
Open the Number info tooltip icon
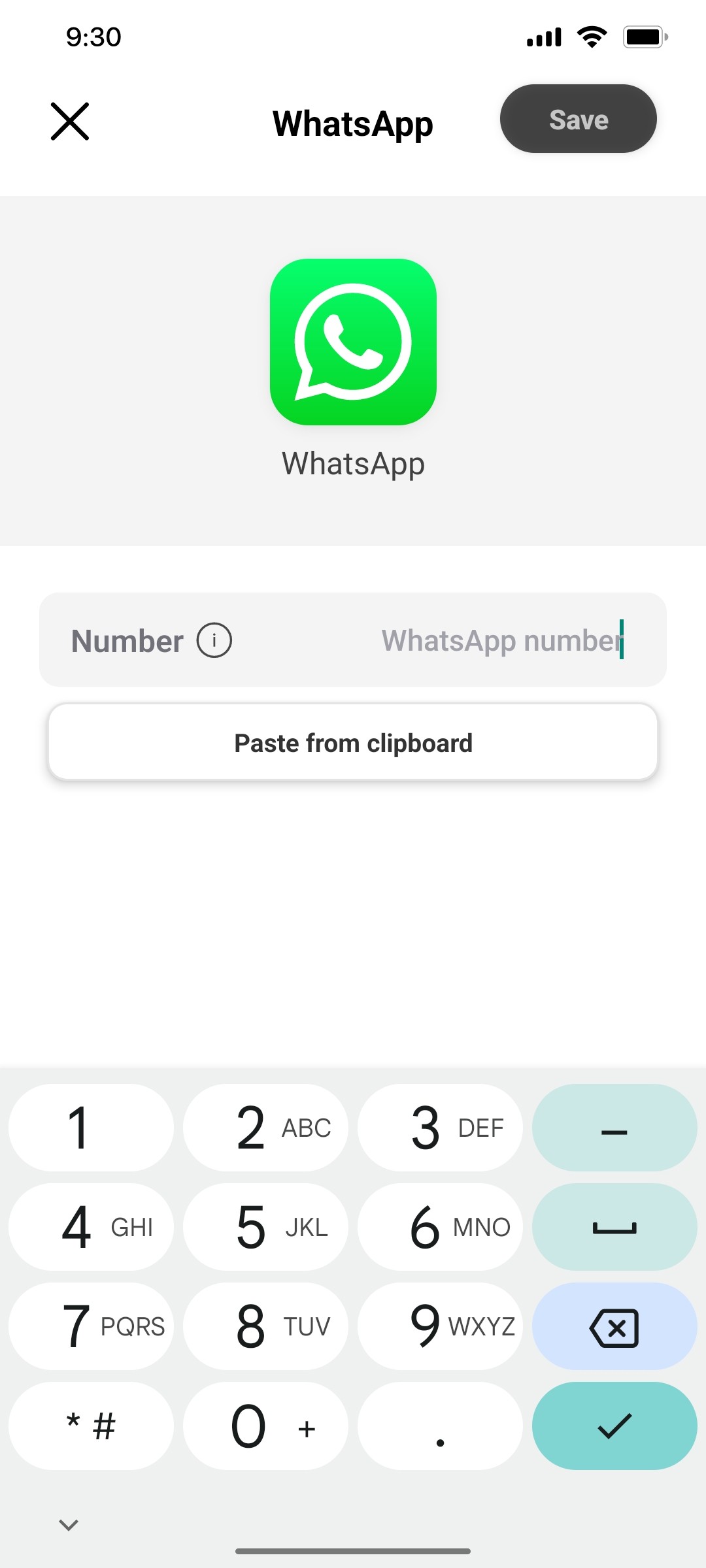click(x=214, y=640)
